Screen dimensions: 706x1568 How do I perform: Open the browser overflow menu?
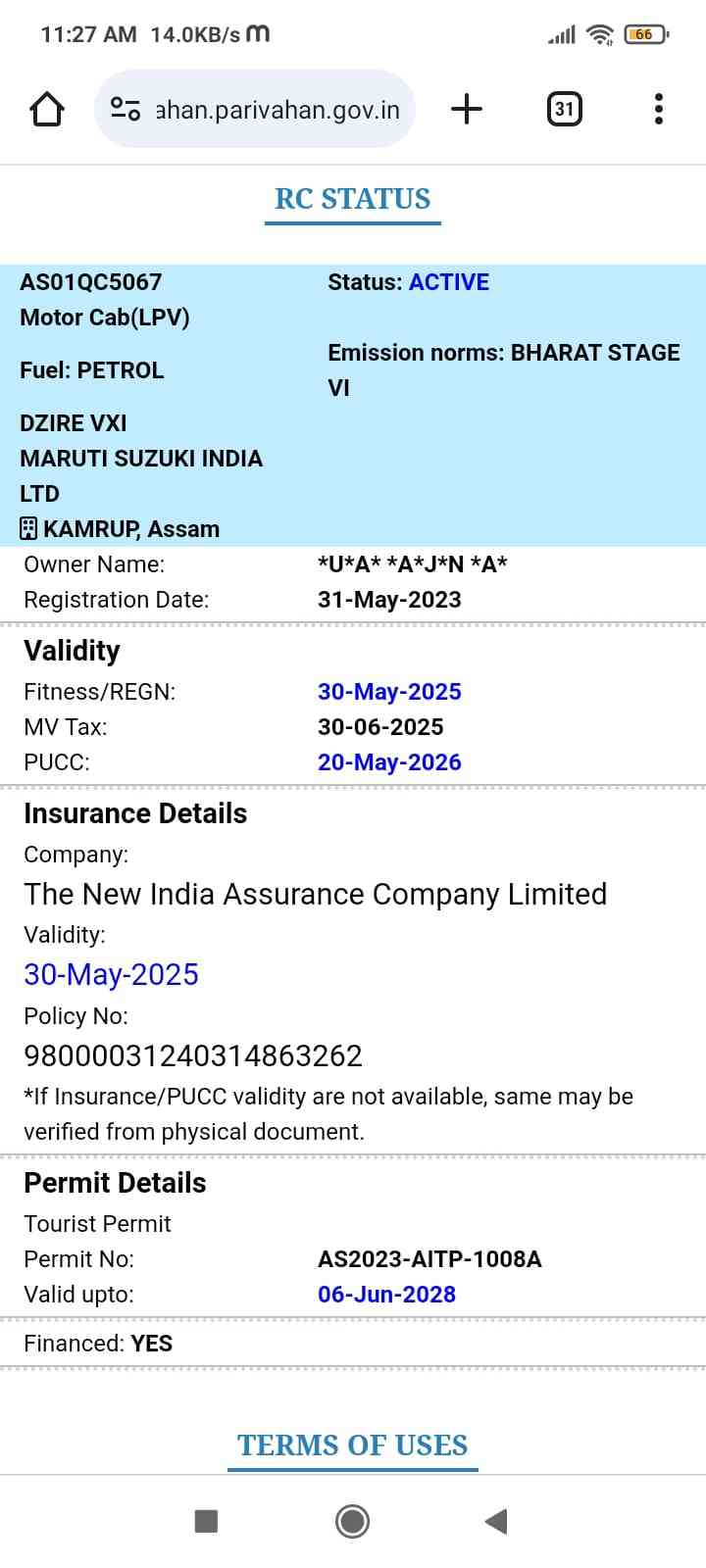point(658,109)
